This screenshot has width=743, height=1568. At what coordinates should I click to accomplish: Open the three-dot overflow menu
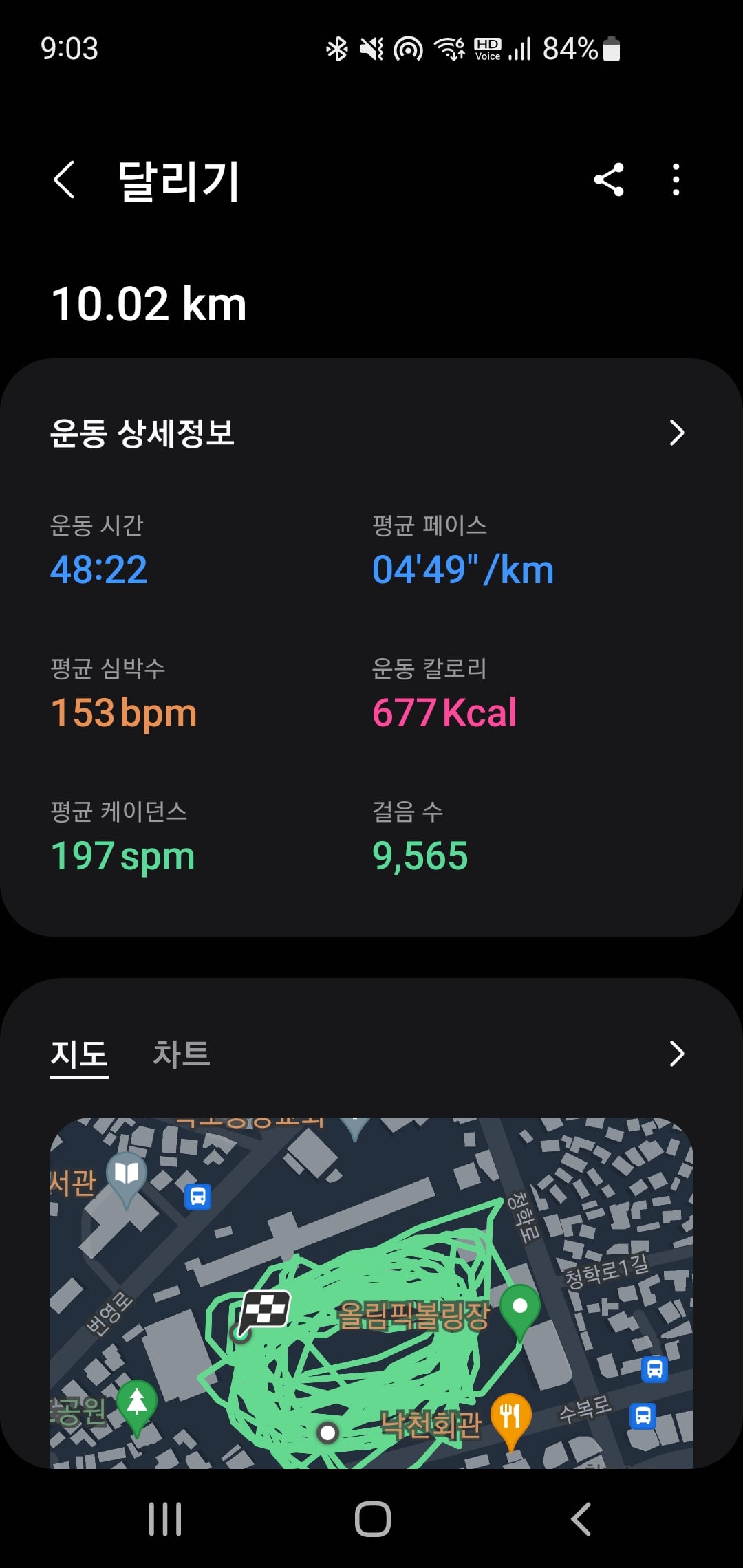[x=676, y=180]
